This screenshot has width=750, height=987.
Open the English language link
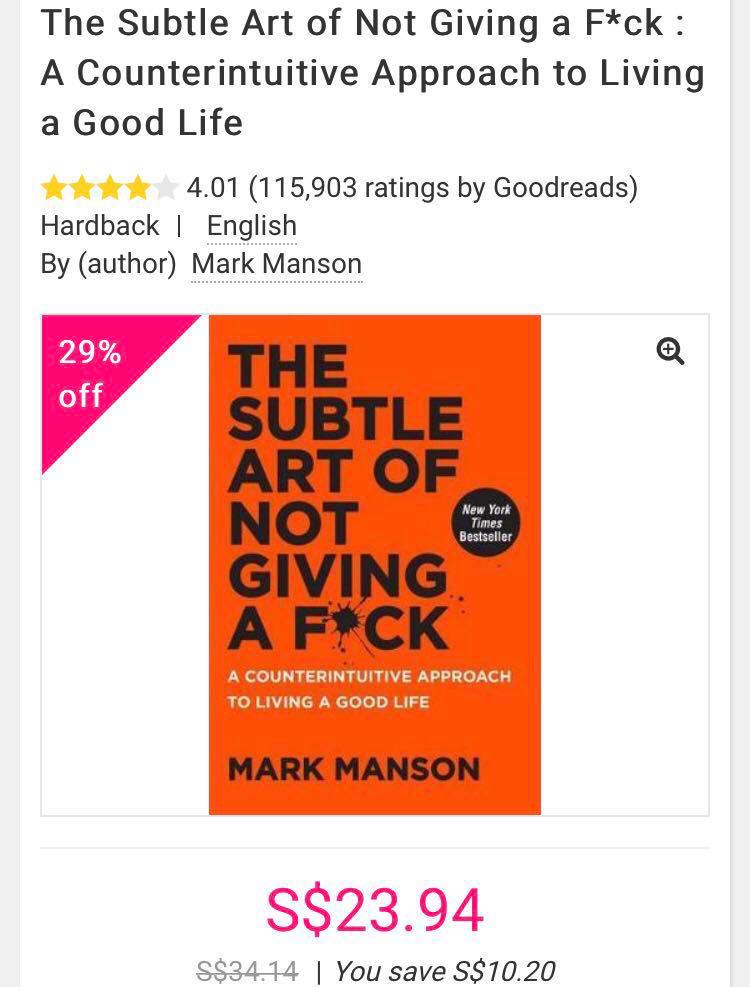tap(251, 226)
